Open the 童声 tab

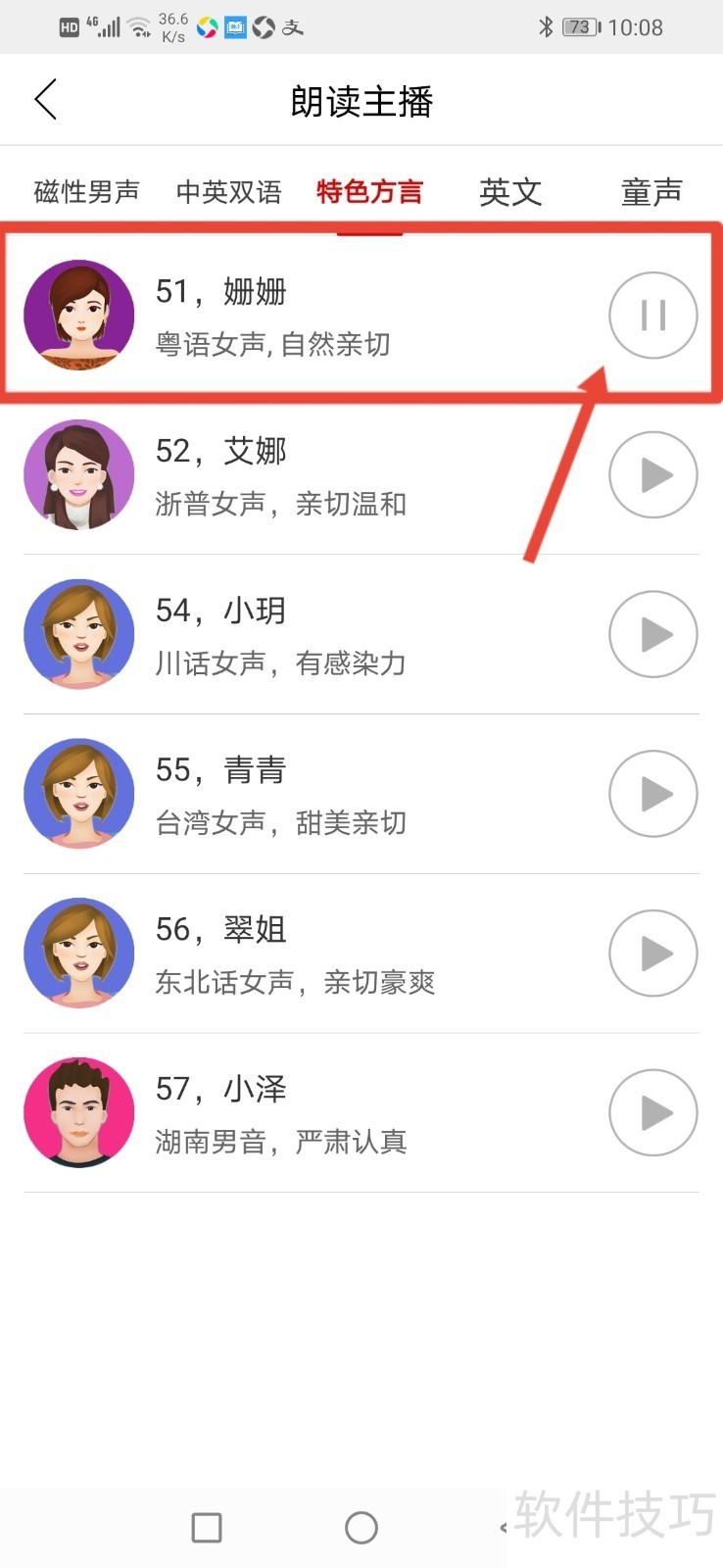click(651, 192)
